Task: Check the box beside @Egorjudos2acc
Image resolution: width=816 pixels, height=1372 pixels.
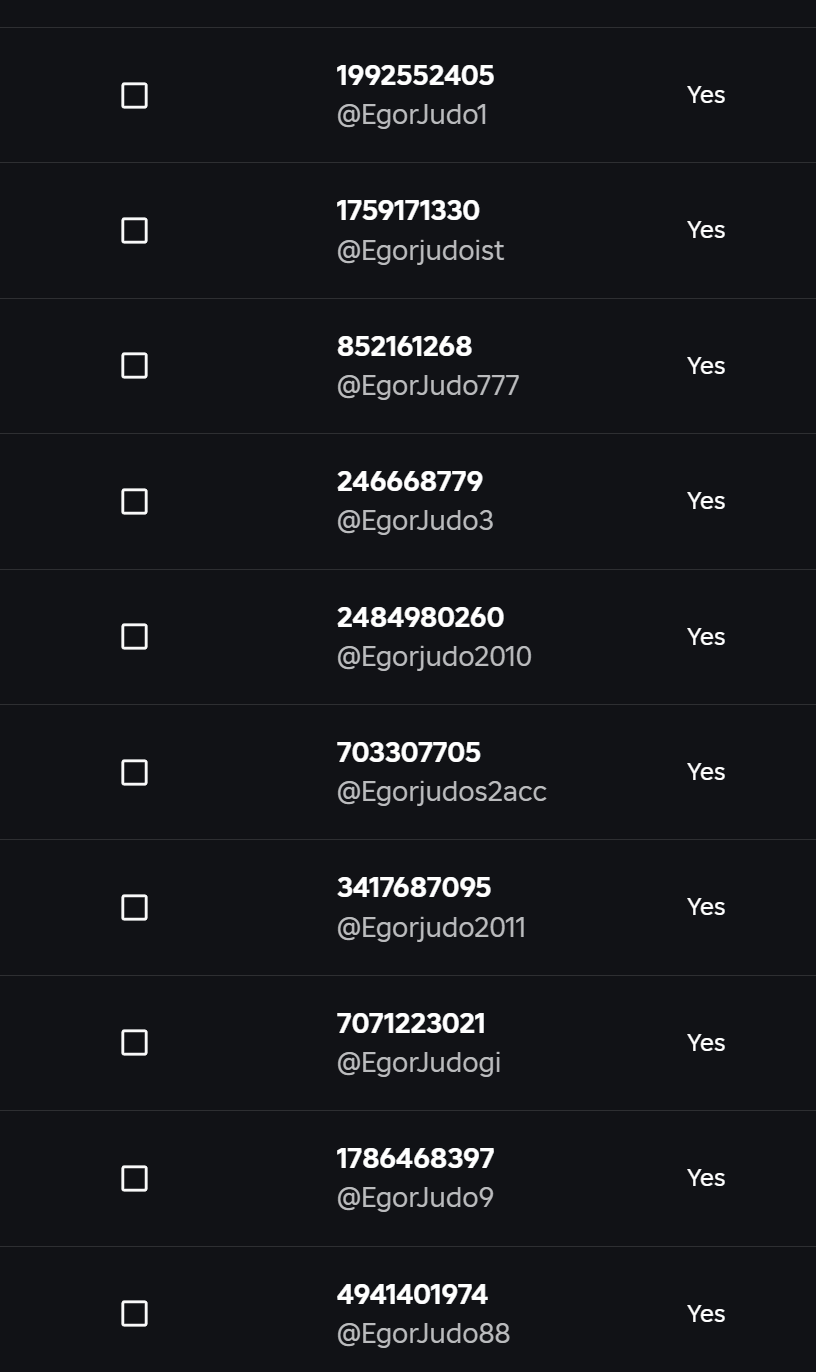Action: pos(134,772)
